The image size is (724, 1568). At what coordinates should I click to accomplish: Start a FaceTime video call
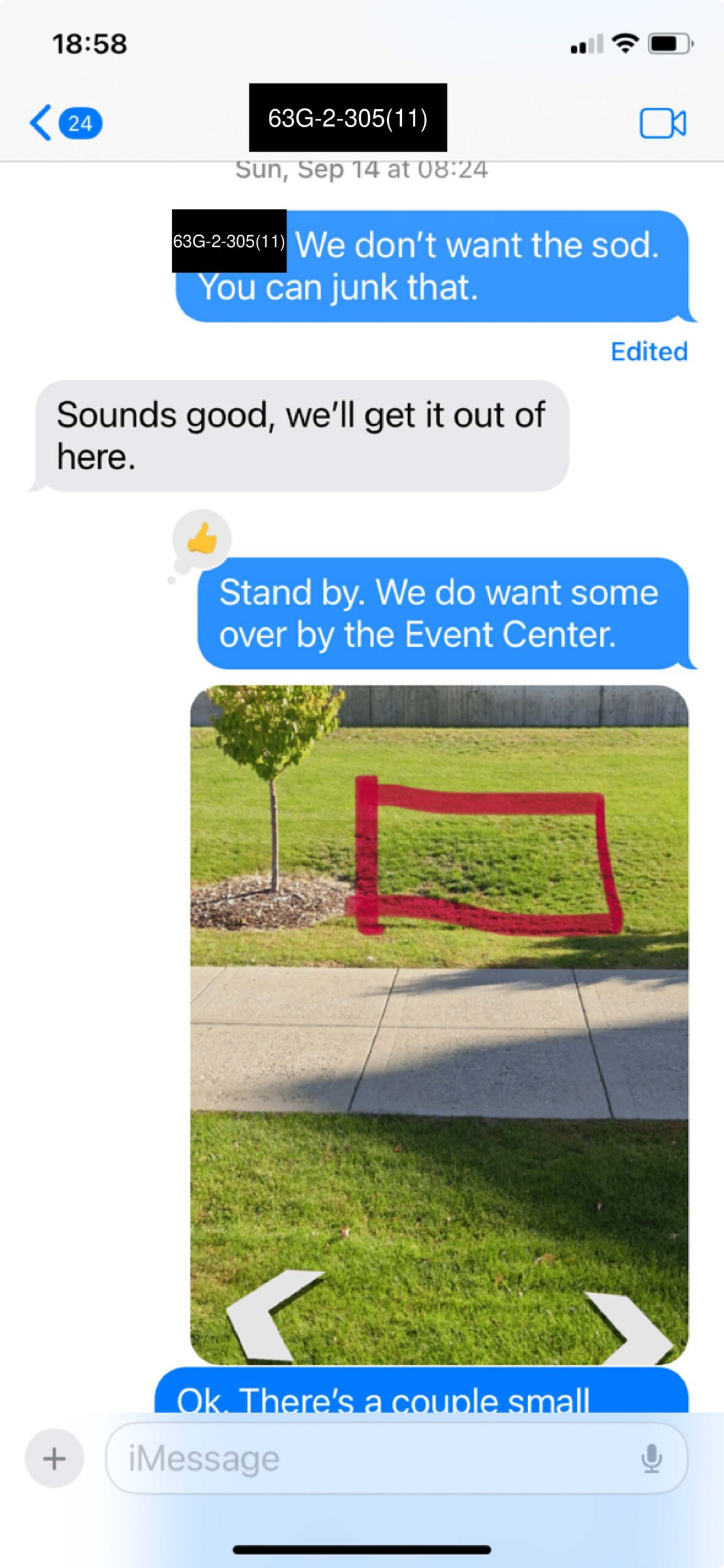[663, 123]
